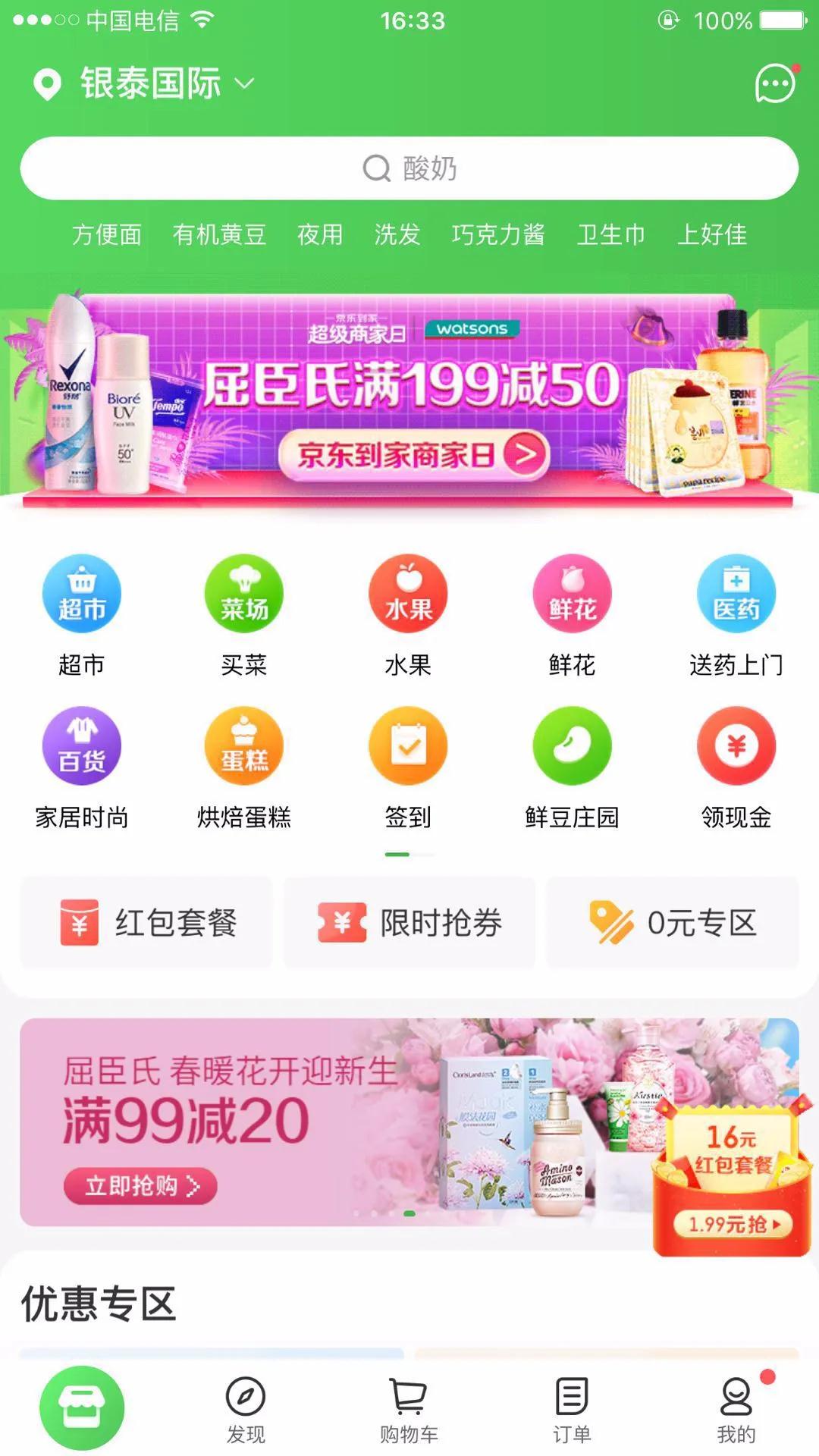The width and height of the screenshot is (819, 1456).
Task: Tap the 酸奶 search box
Action: pyautogui.click(x=409, y=168)
